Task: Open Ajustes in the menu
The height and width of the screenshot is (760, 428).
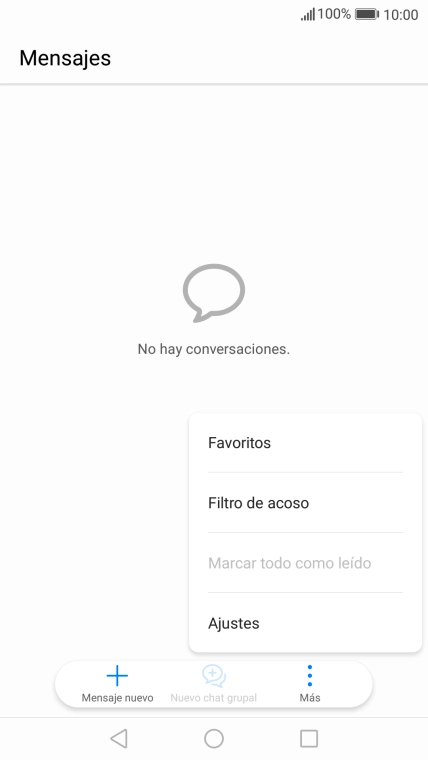Action: tap(305, 623)
